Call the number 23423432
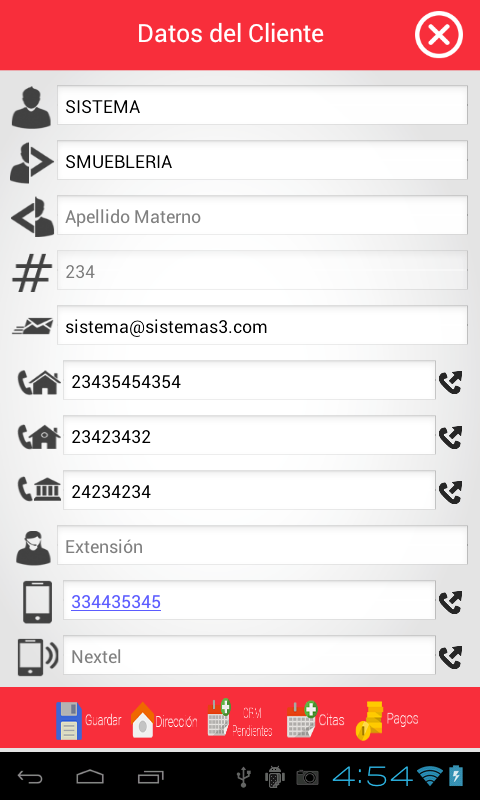This screenshot has height=800, width=480. pos(450,437)
